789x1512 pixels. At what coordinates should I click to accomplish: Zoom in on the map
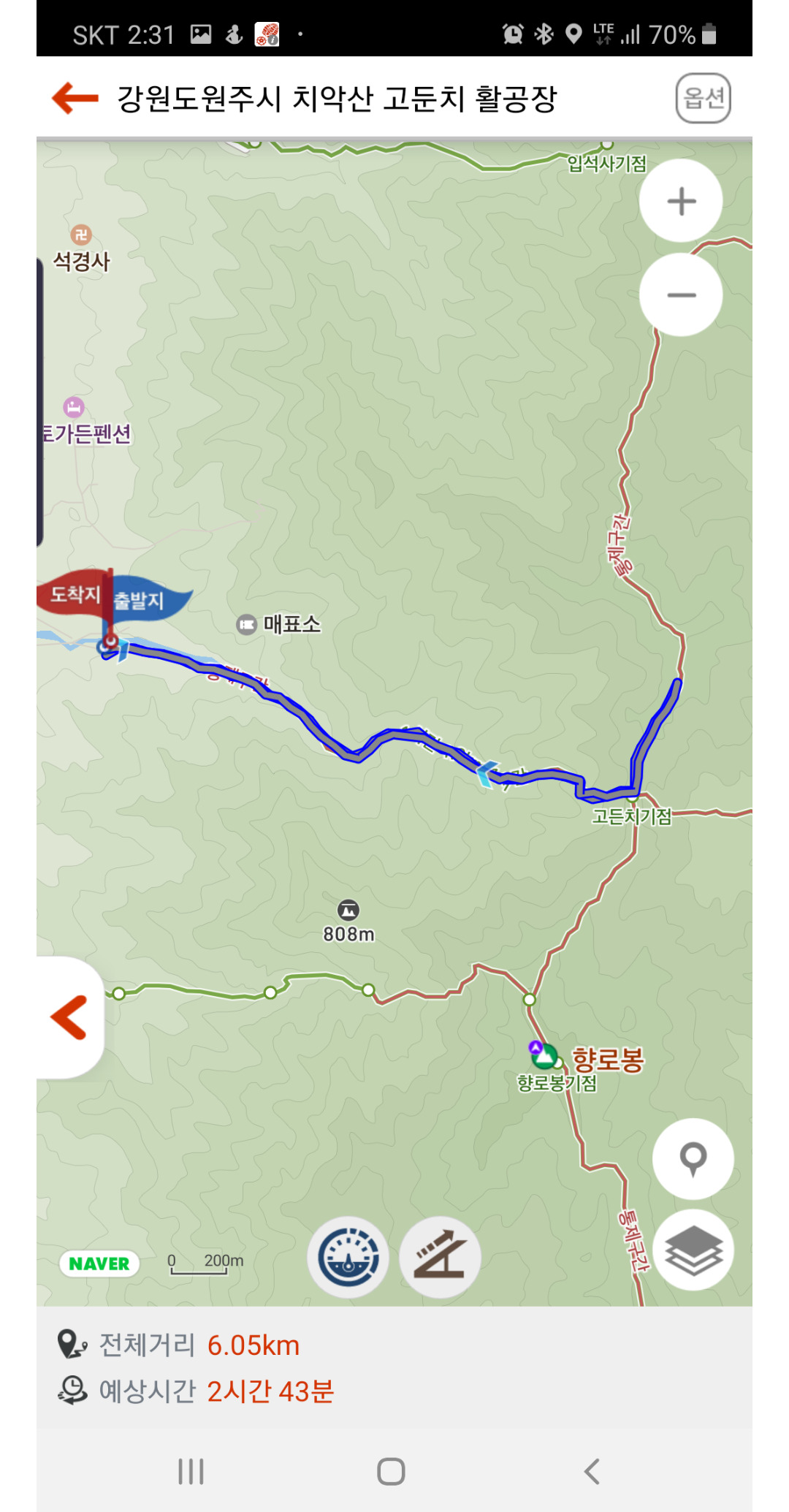(x=681, y=201)
